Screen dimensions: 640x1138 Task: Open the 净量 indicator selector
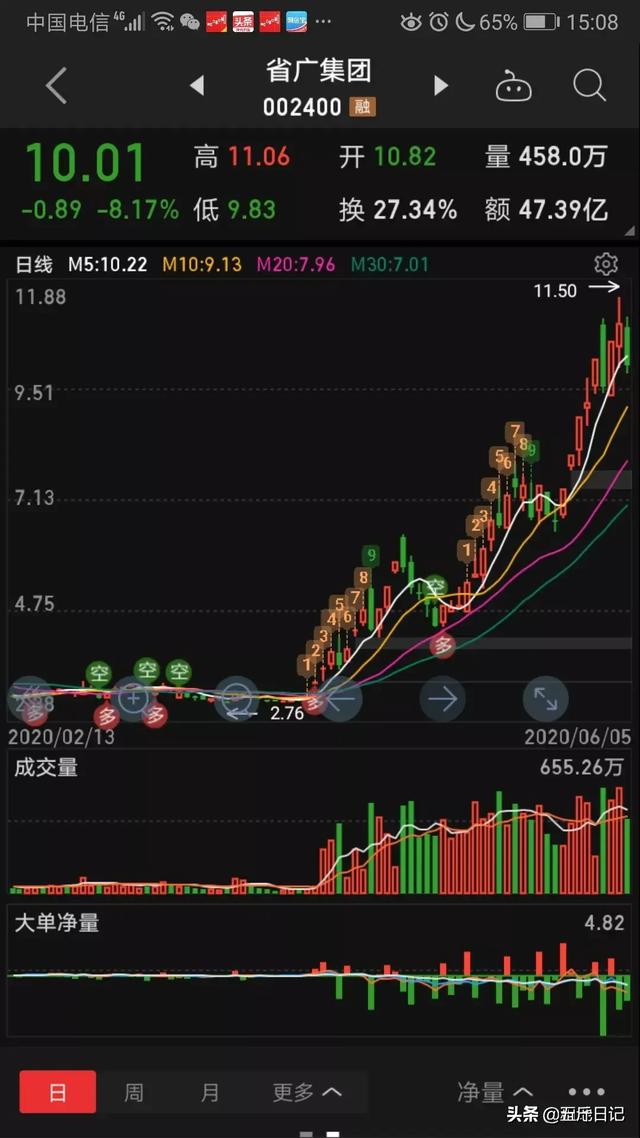click(x=495, y=1092)
